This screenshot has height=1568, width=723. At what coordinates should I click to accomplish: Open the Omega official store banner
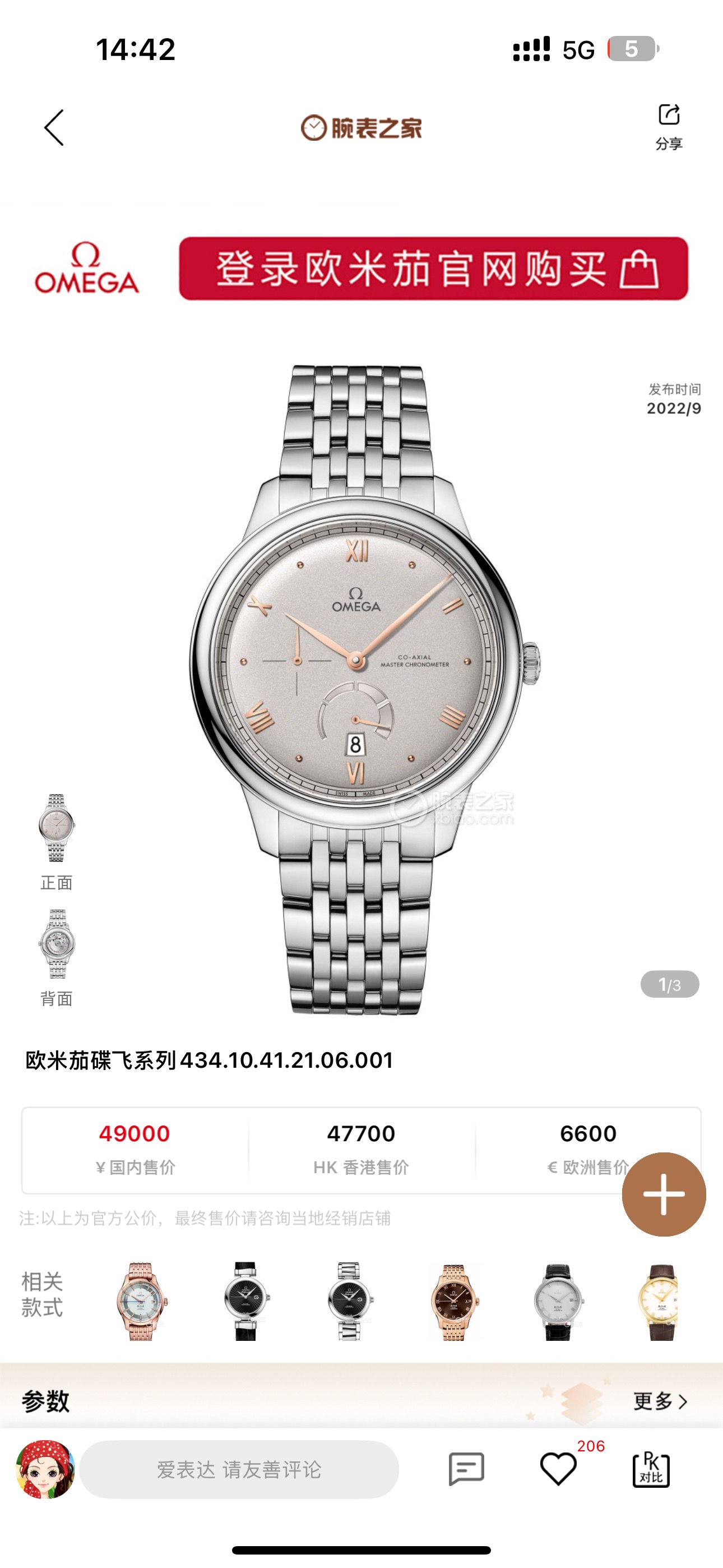pos(433,269)
